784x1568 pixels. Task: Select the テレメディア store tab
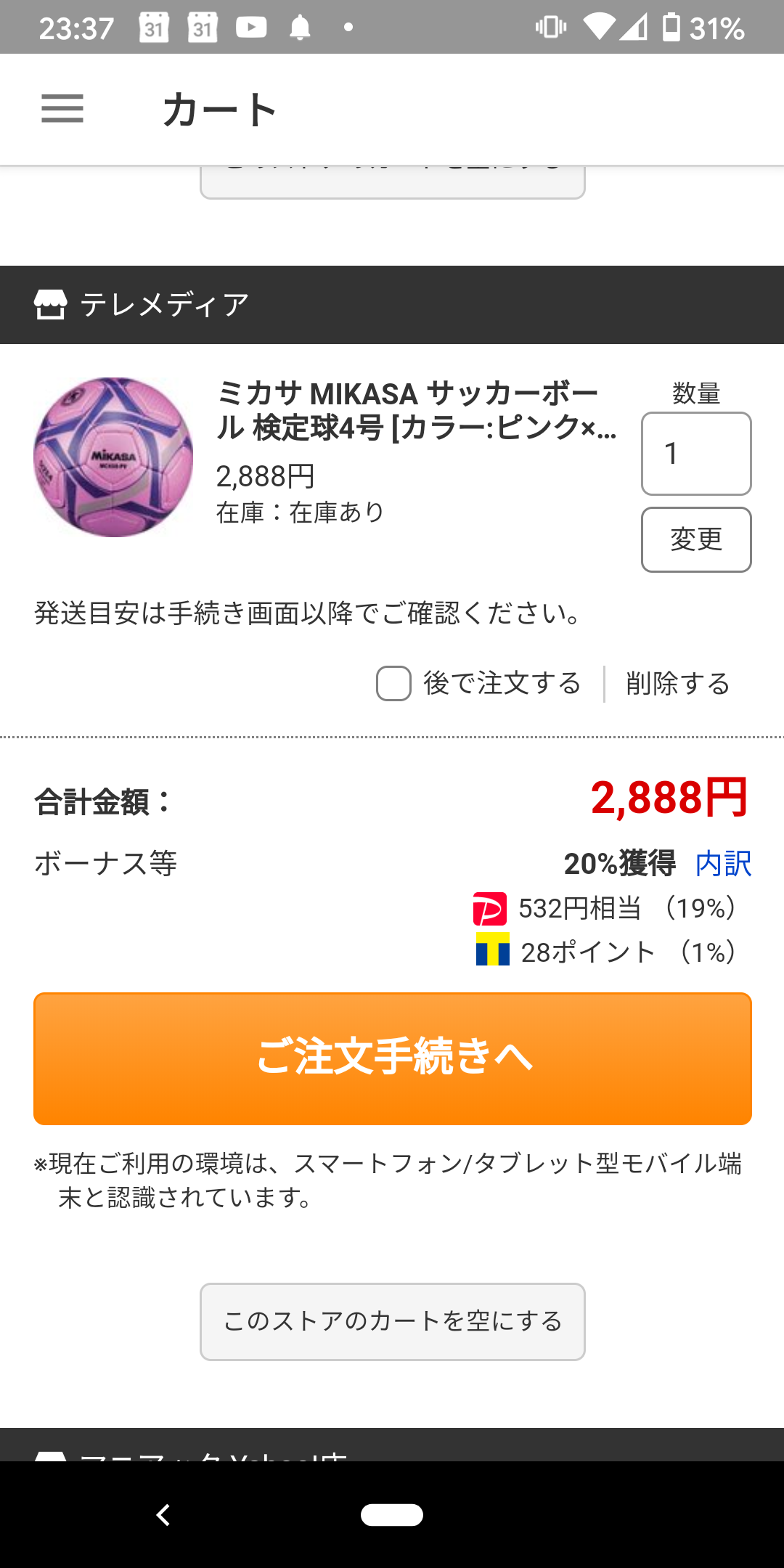pyautogui.click(x=163, y=304)
